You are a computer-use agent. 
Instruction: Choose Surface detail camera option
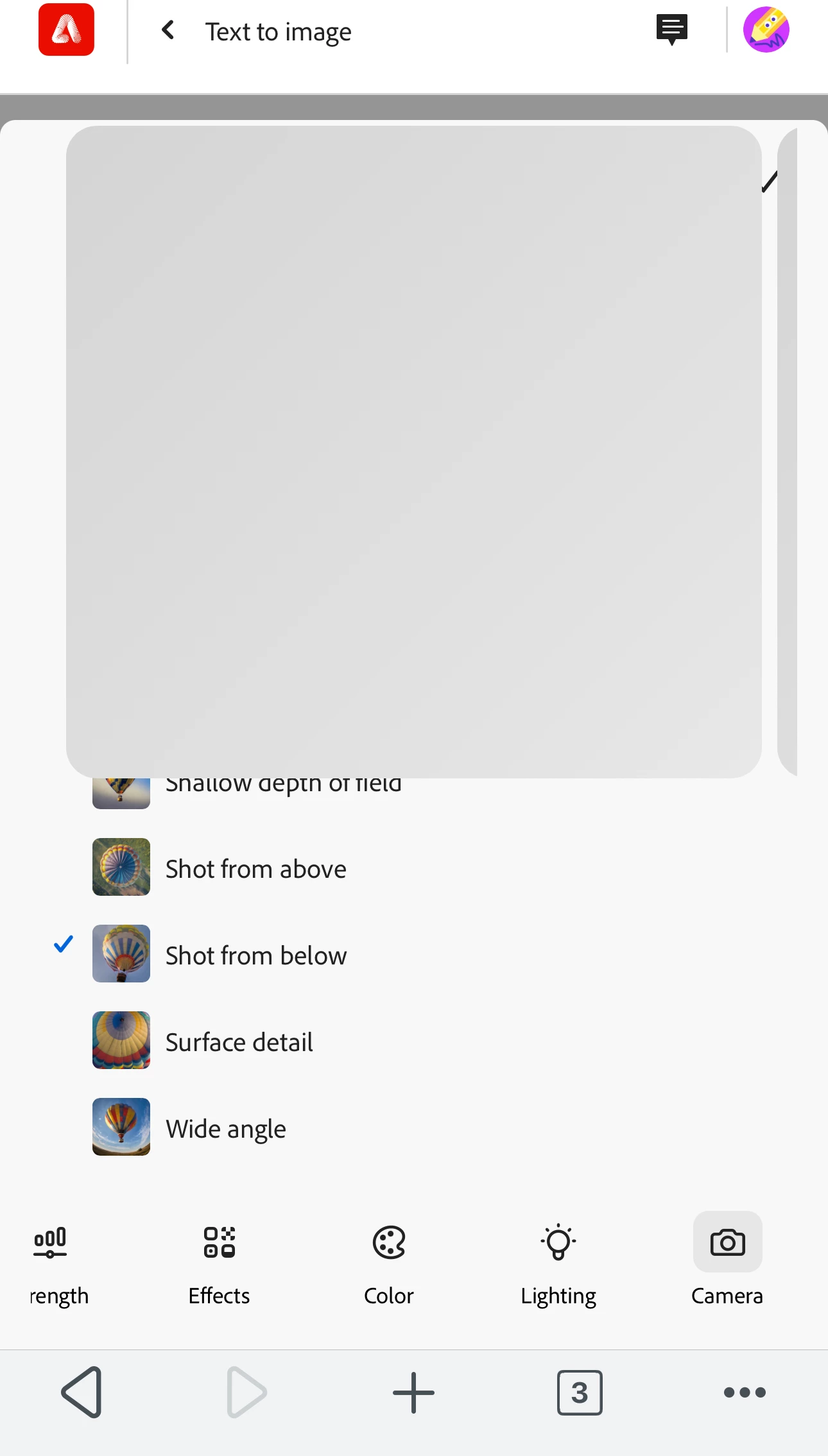click(239, 1041)
